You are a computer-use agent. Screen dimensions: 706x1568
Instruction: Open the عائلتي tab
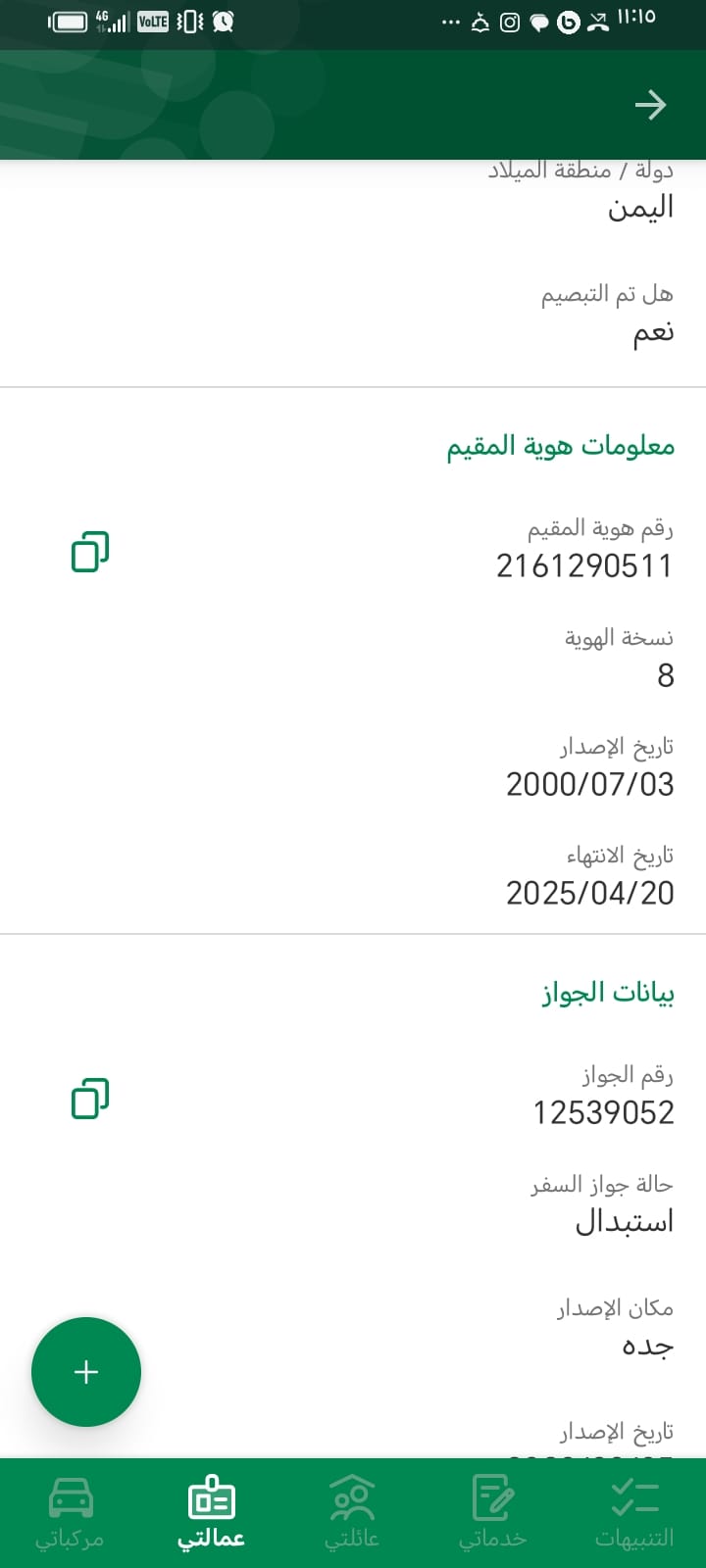coord(352,1512)
